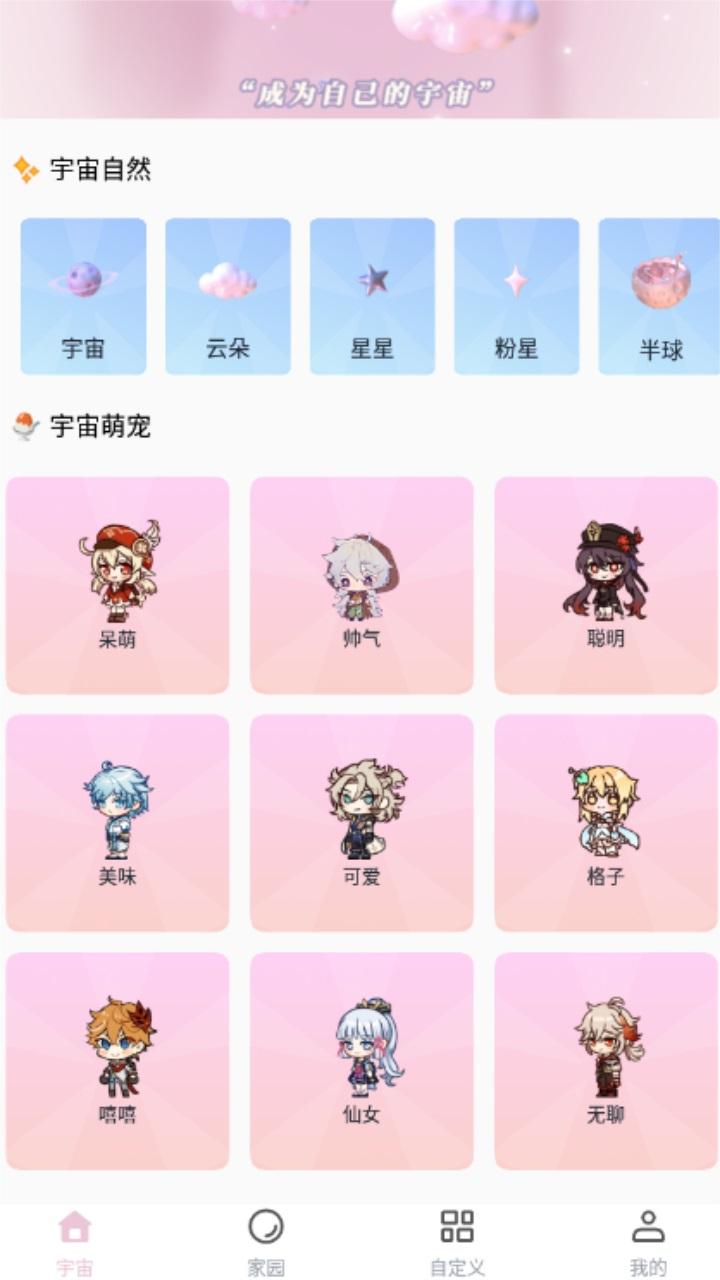The height and width of the screenshot is (1280, 720).
Task: Open the 帅气 pet card
Action: (361, 585)
